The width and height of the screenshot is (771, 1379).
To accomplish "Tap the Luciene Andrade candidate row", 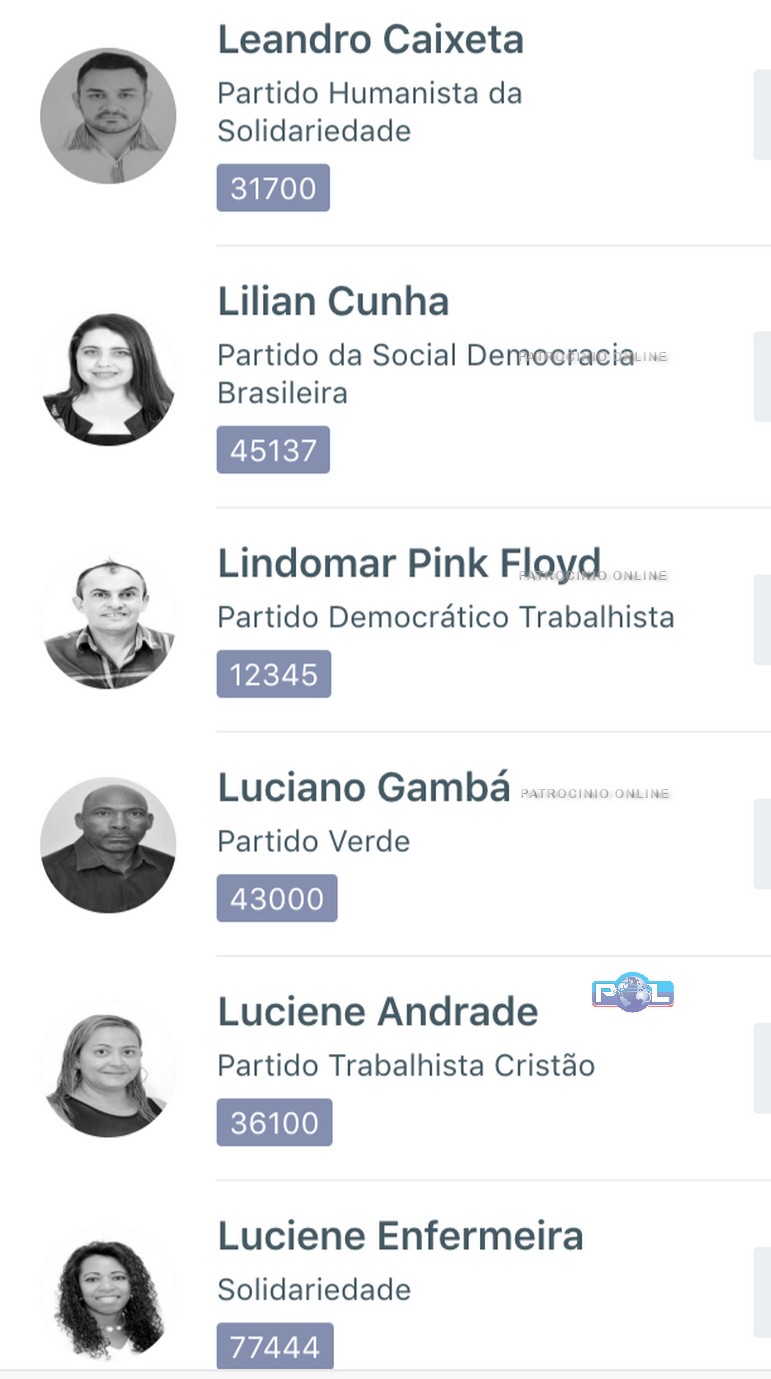I will pos(378,1012).
